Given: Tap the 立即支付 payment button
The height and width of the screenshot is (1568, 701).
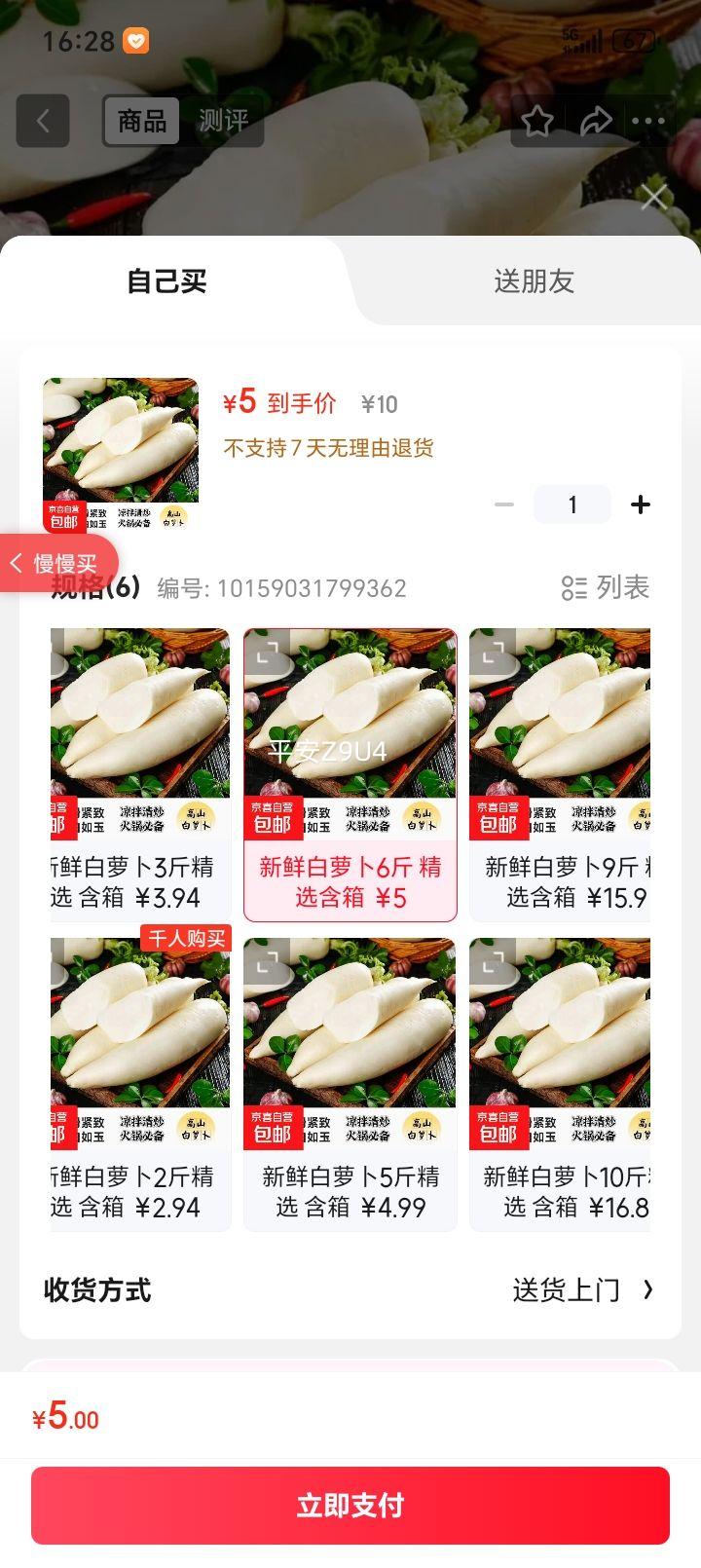Looking at the screenshot, I should [350, 1506].
